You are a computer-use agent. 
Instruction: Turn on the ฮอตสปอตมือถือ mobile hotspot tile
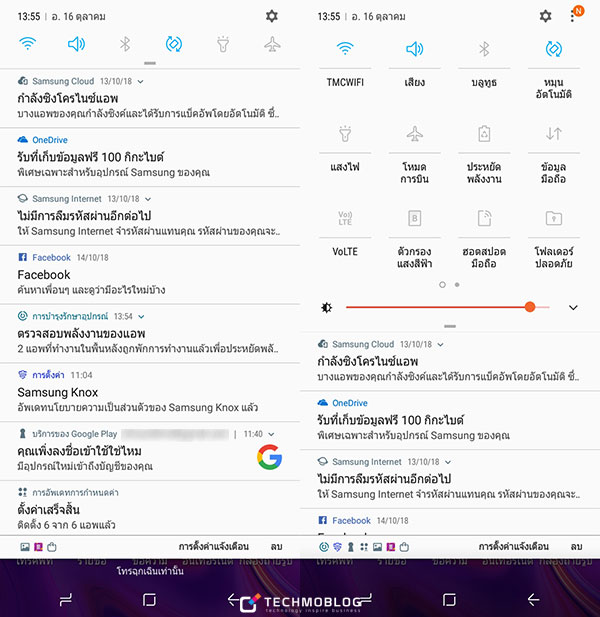point(483,218)
